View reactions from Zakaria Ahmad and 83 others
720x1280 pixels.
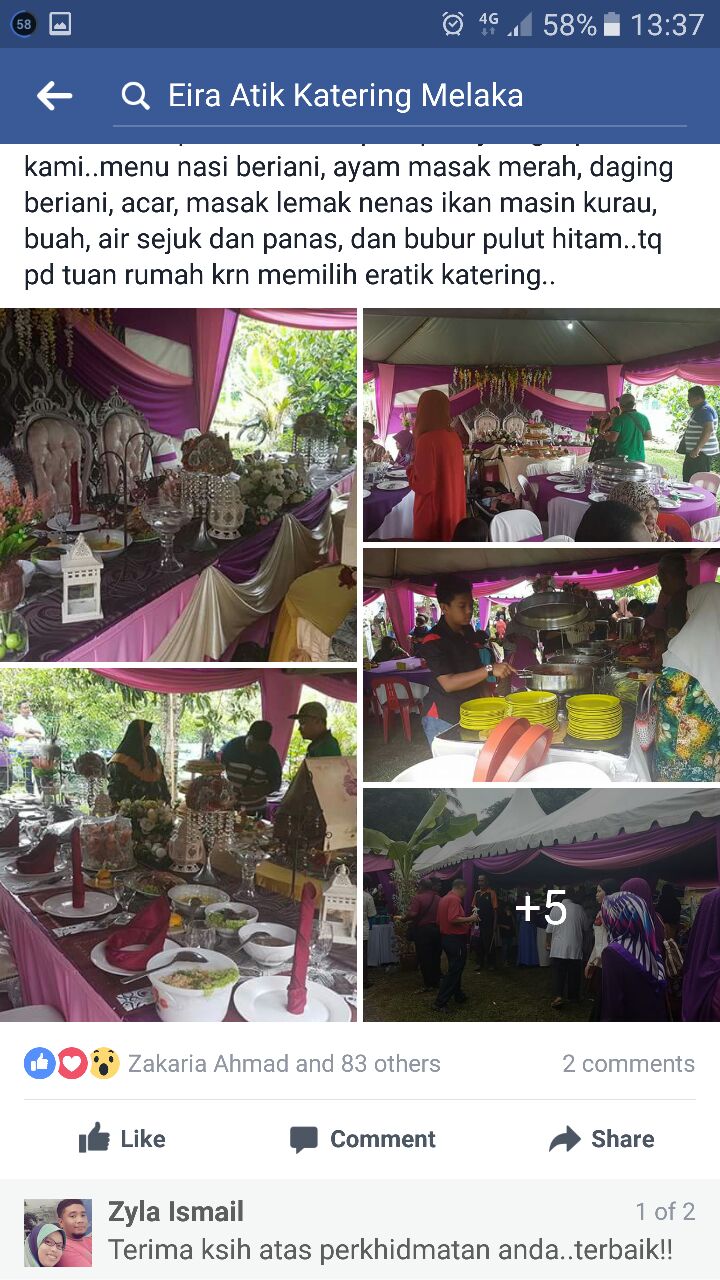click(x=232, y=1063)
